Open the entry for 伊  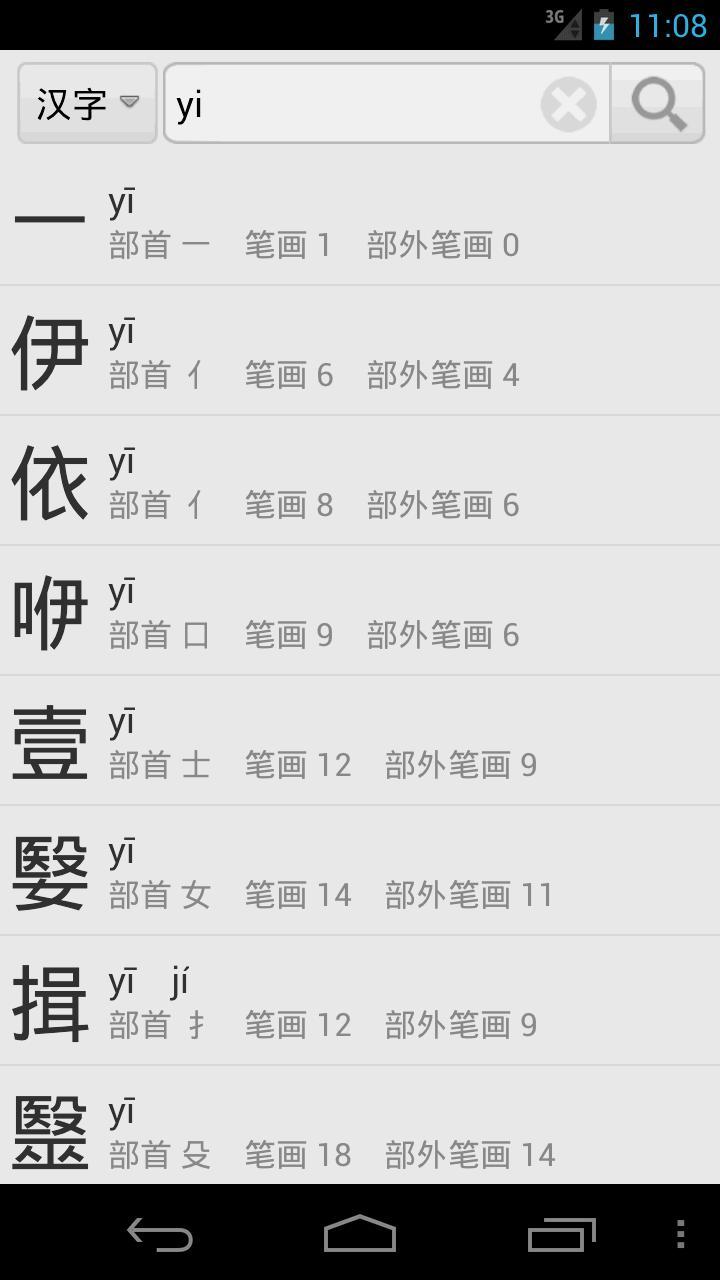[360, 352]
